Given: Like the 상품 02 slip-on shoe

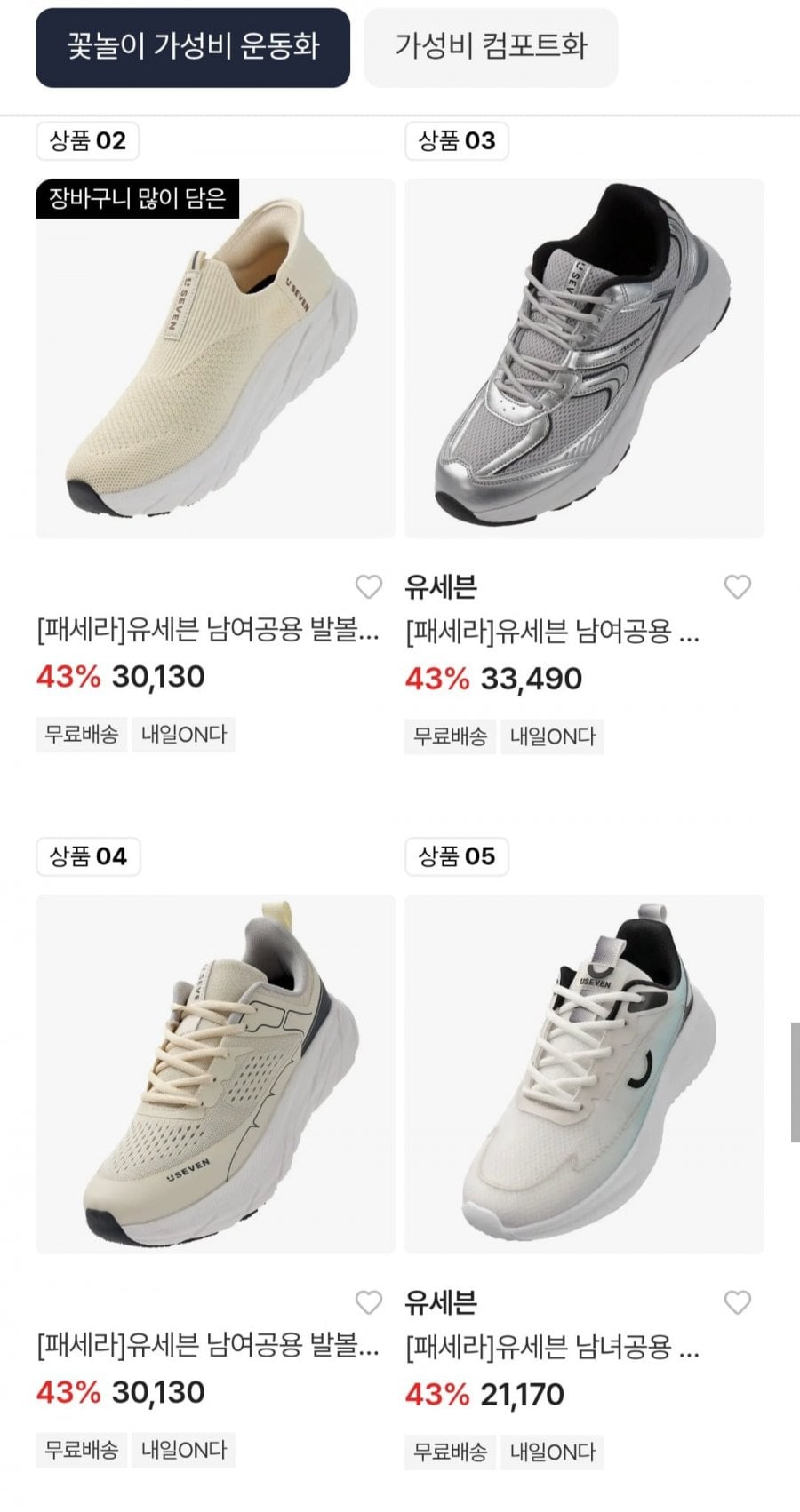Looking at the screenshot, I should tap(368, 587).
